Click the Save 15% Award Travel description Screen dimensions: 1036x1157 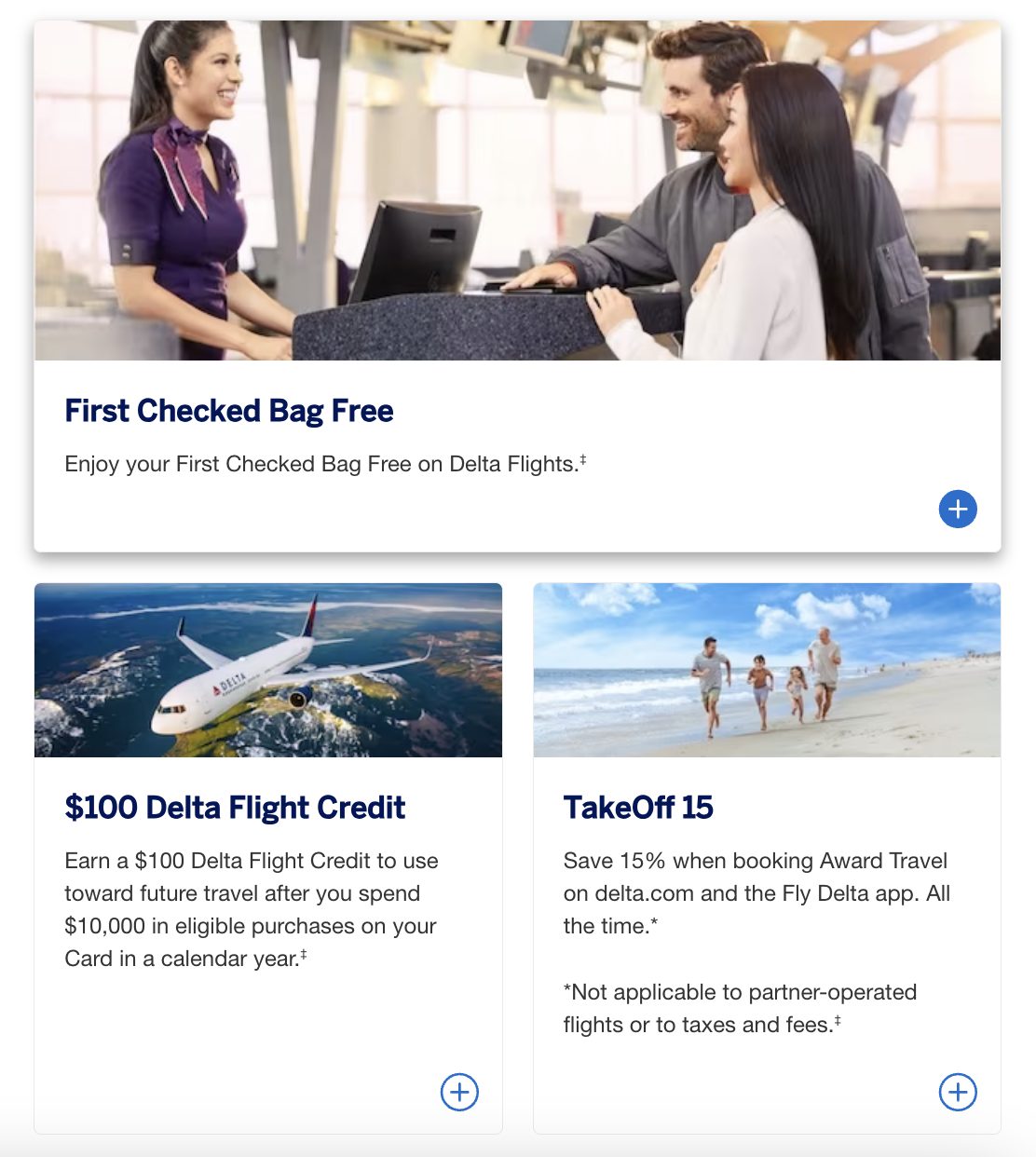coord(755,892)
